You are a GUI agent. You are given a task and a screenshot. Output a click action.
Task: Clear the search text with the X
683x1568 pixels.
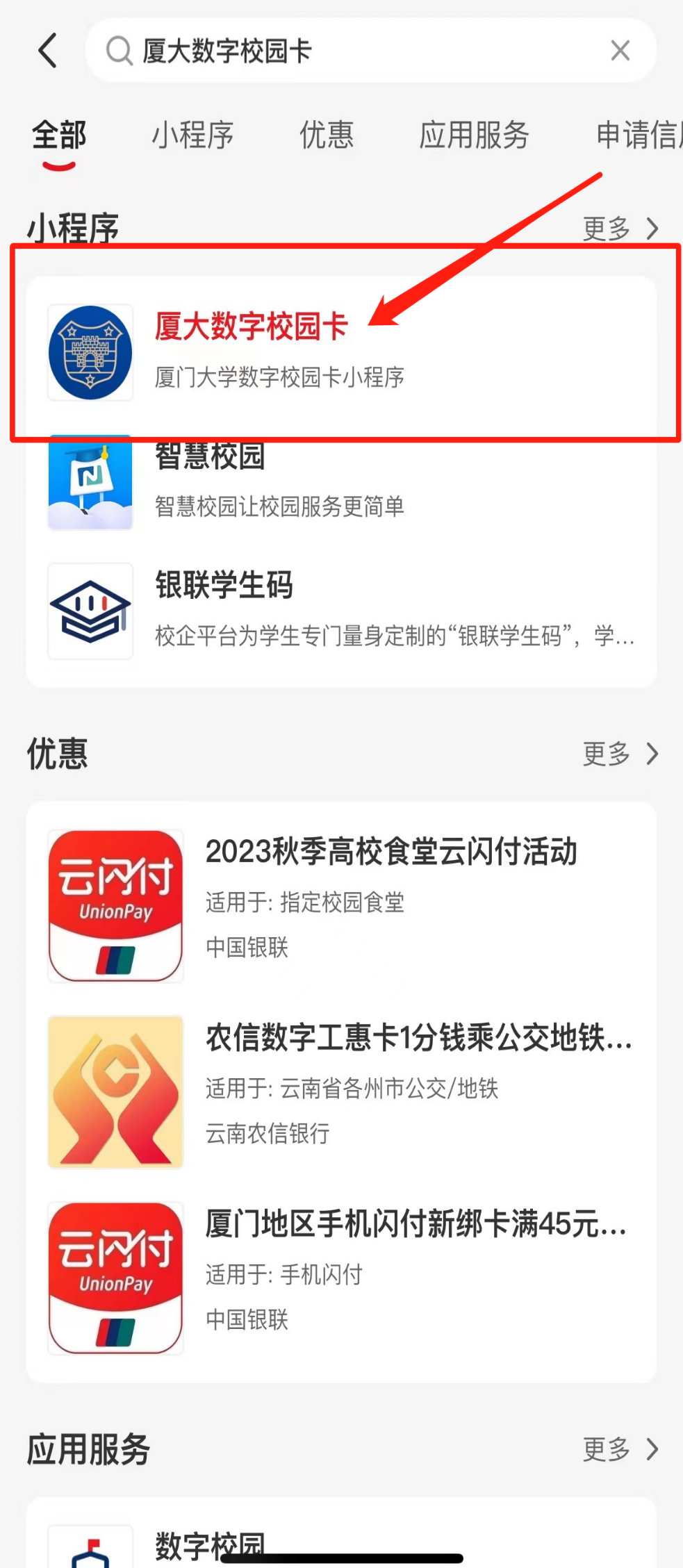coord(620,51)
